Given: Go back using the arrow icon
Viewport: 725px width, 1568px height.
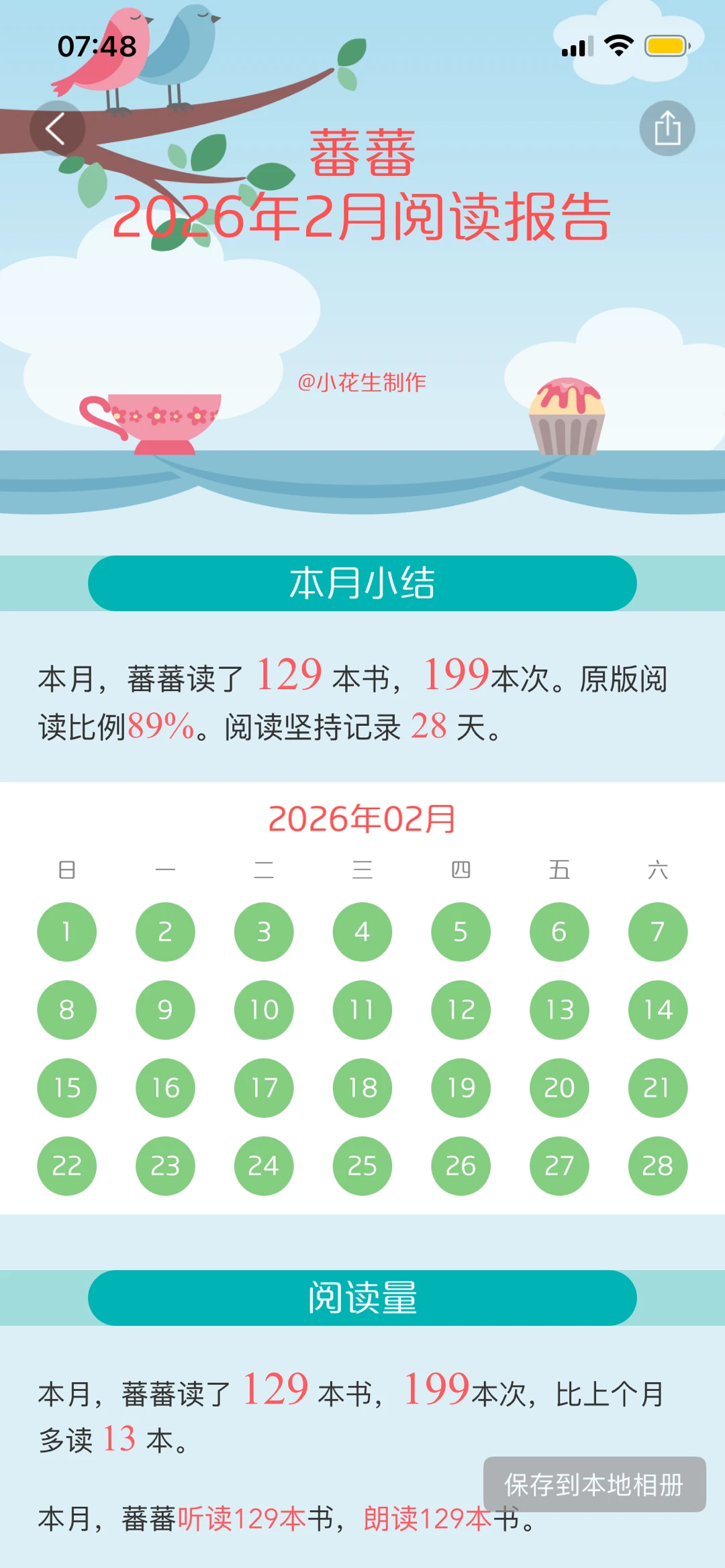Looking at the screenshot, I should 57,128.
